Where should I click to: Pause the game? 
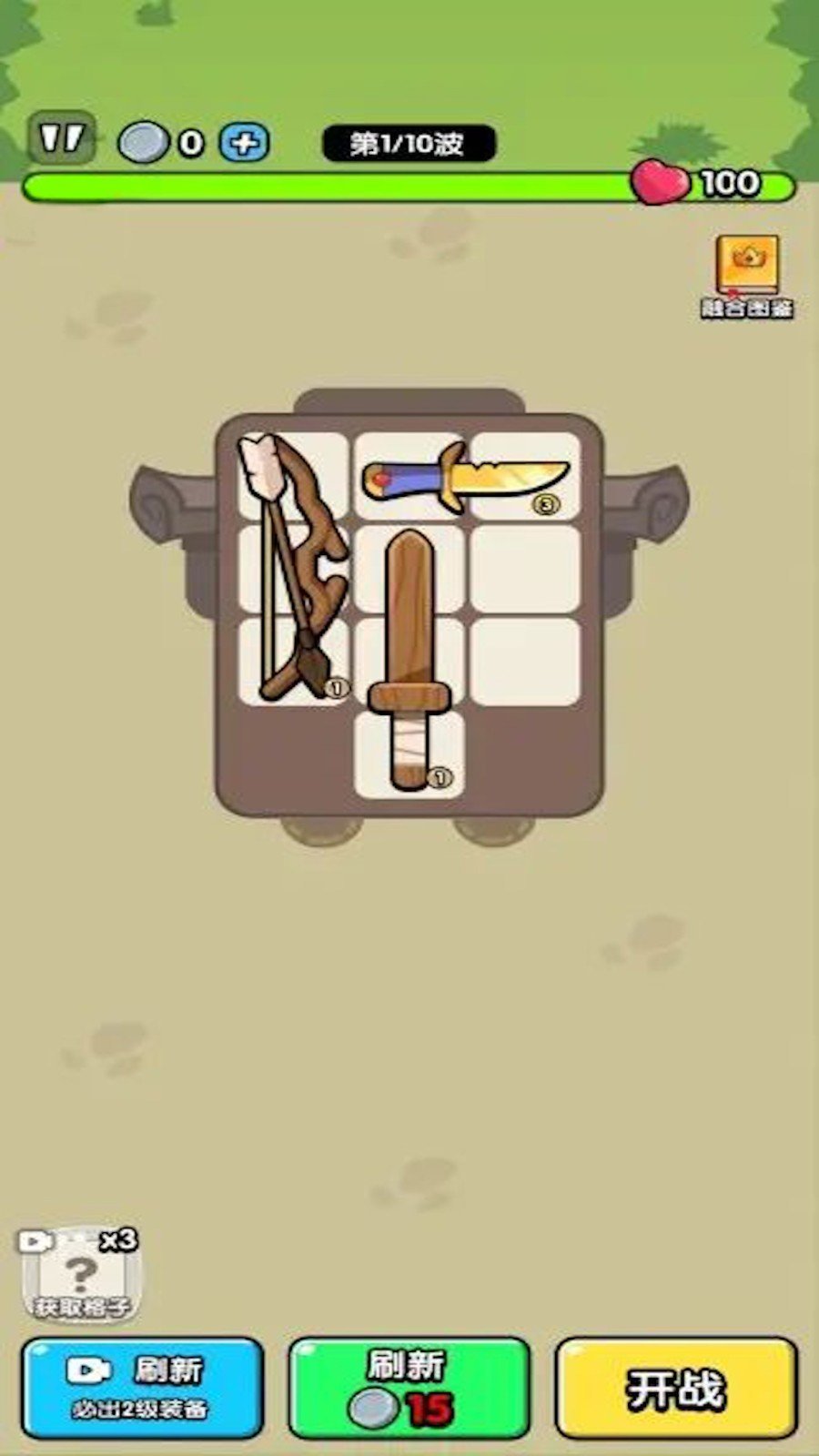click(62, 139)
